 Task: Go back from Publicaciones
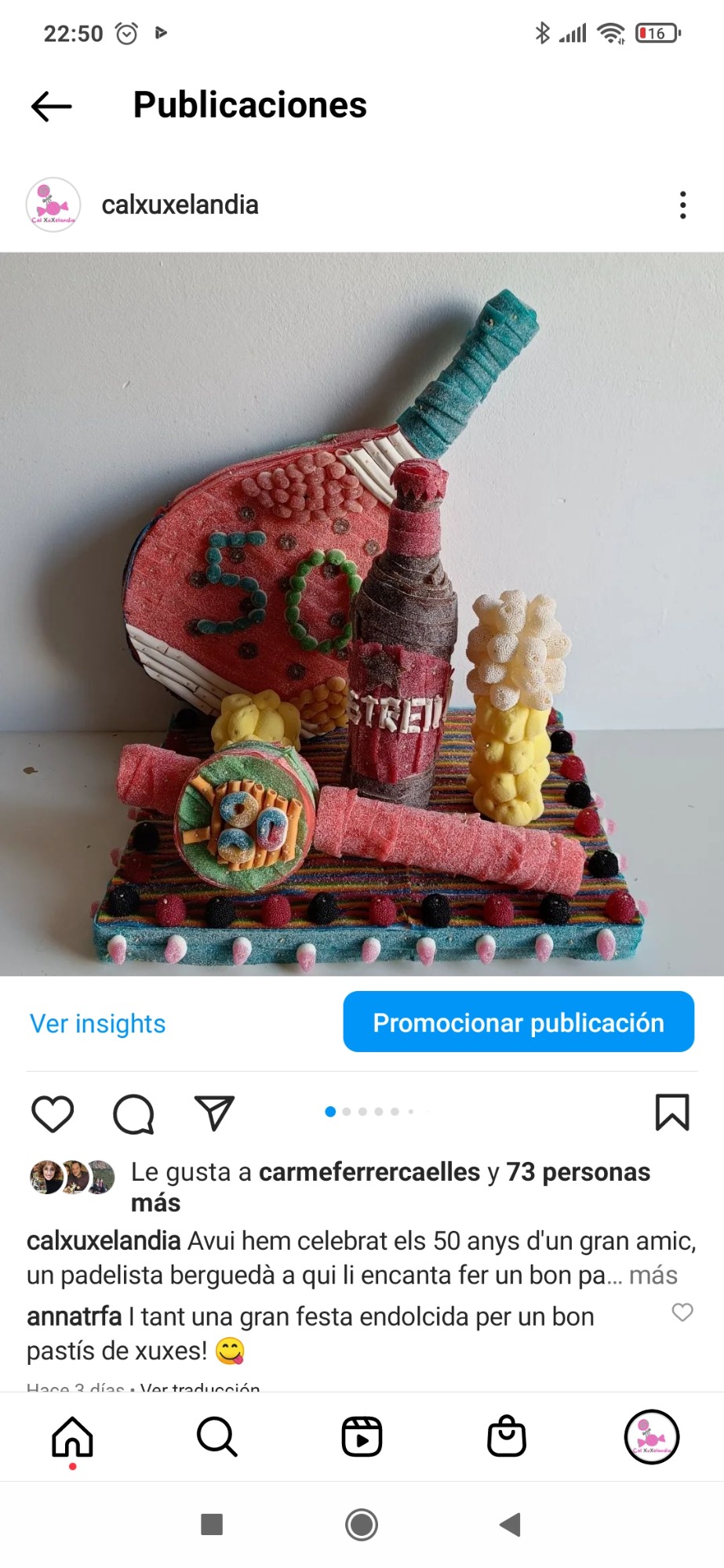[x=52, y=106]
